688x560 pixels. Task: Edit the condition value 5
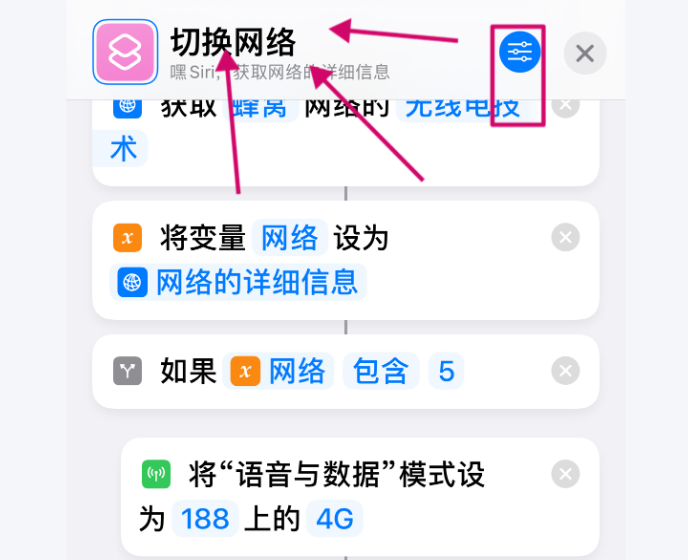[446, 371]
